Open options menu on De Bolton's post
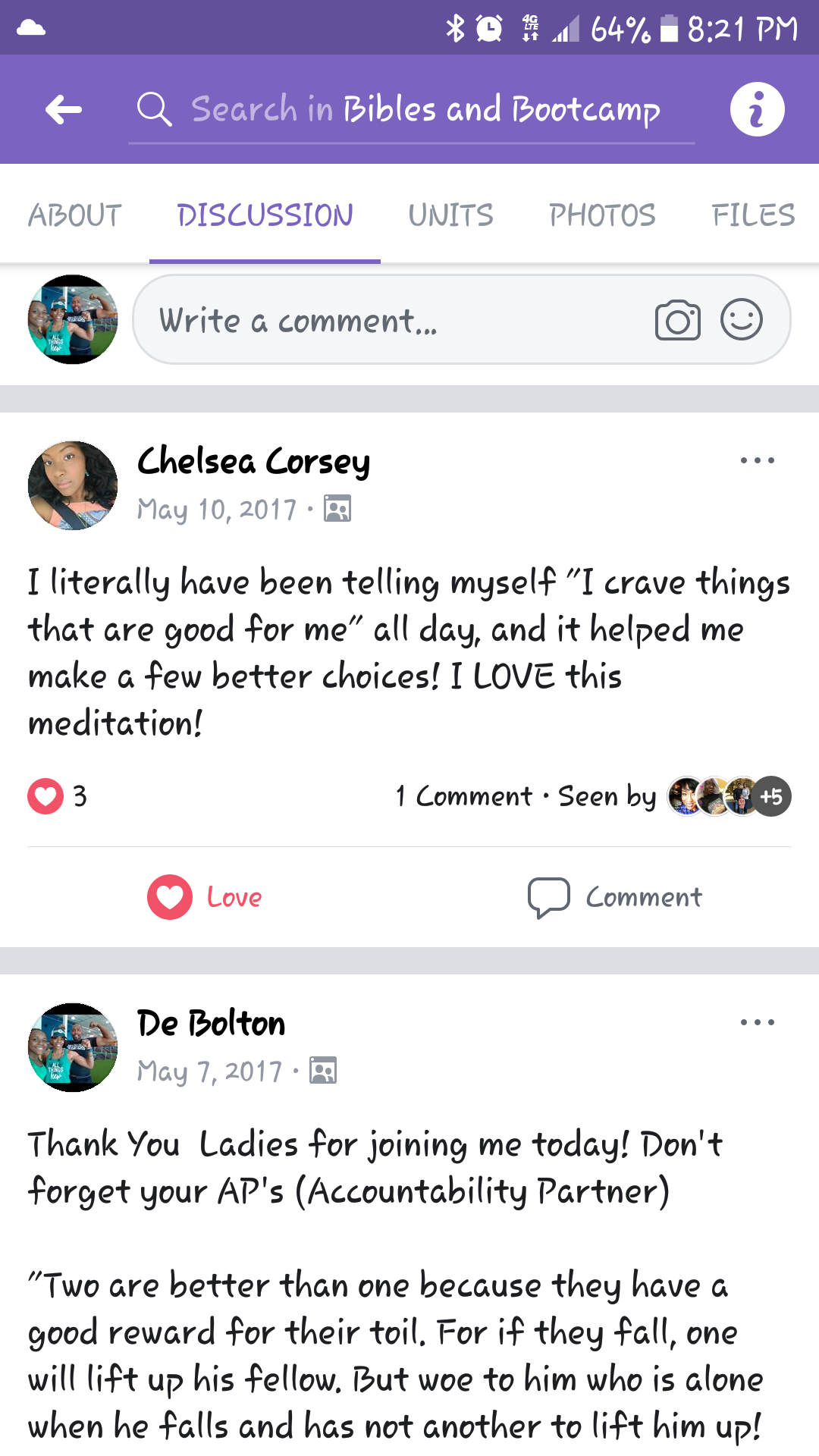This screenshot has width=819, height=1456. coord(757,1022)
